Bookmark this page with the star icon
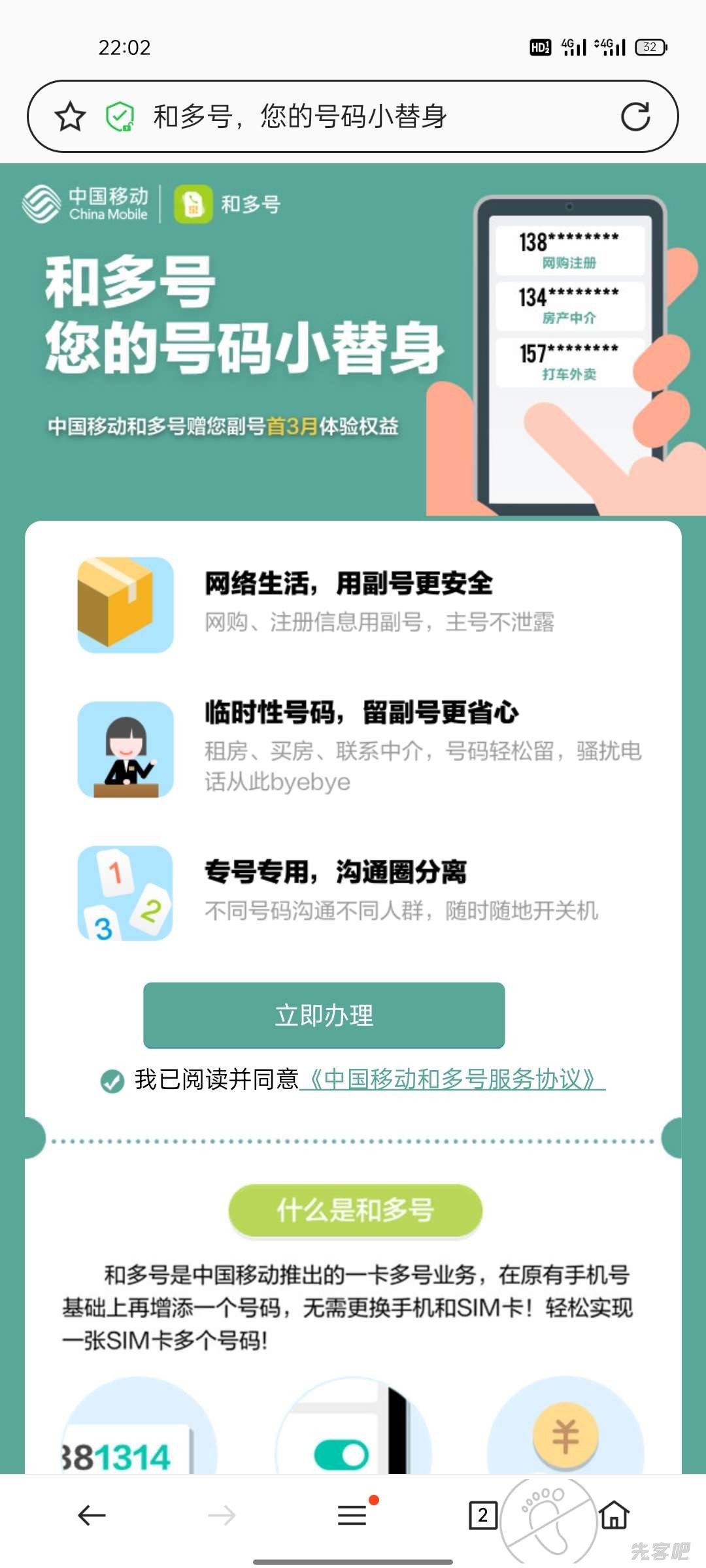Screen dimensions: 706x1568 coord(70,117)
